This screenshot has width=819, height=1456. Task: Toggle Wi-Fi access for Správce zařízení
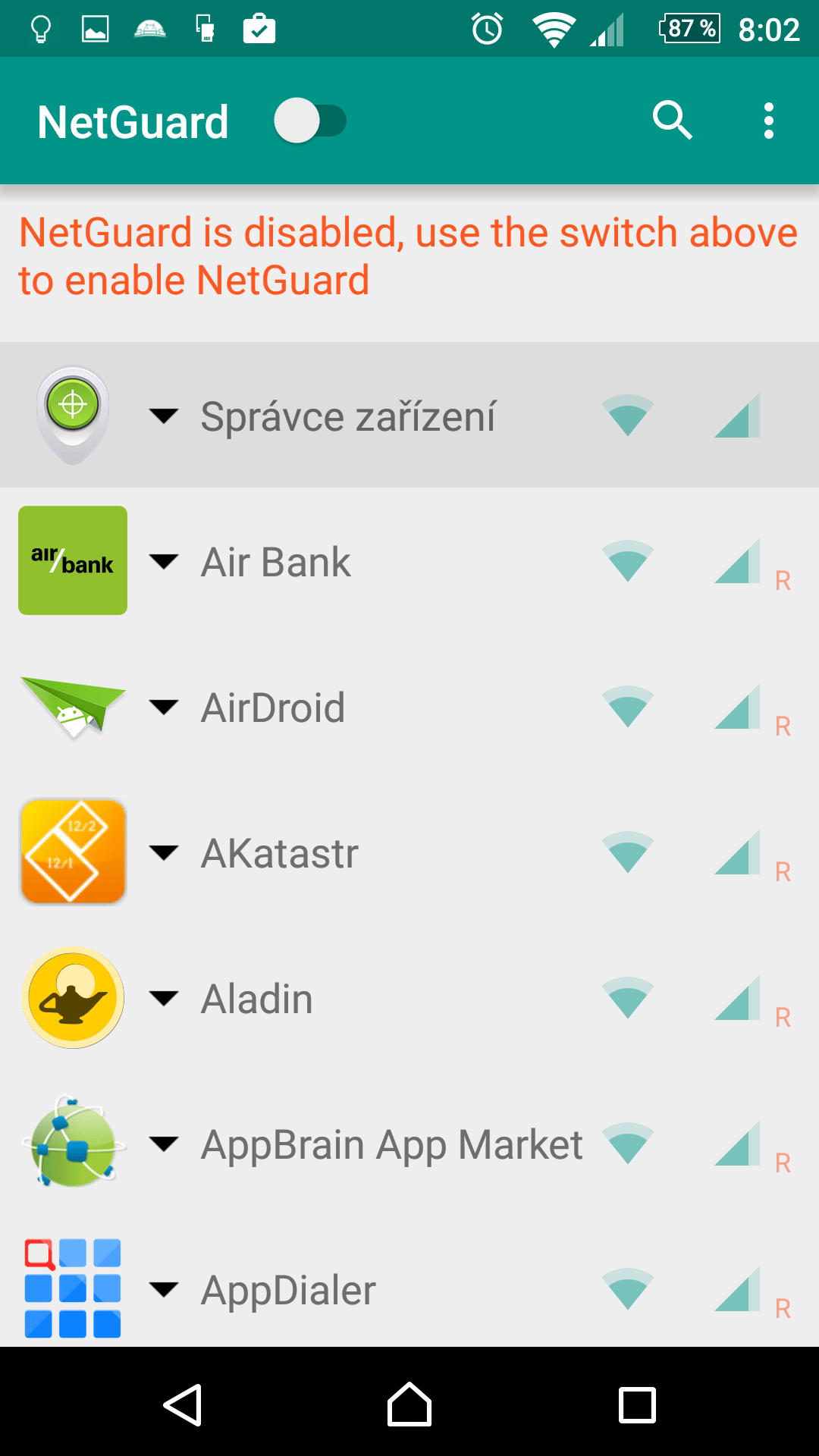coord(627,416)
